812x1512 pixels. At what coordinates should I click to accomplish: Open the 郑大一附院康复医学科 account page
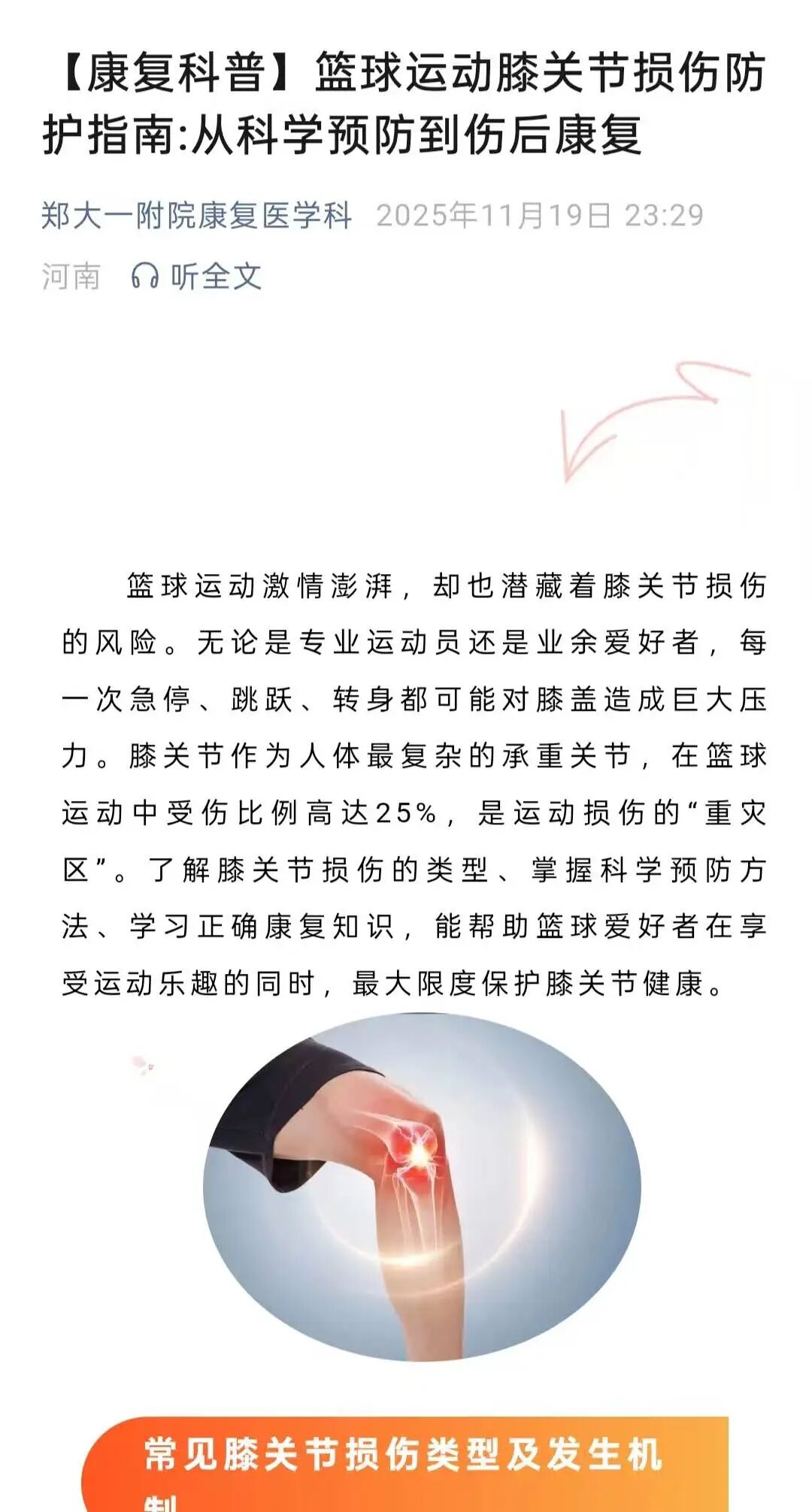[x=196, y=216]
